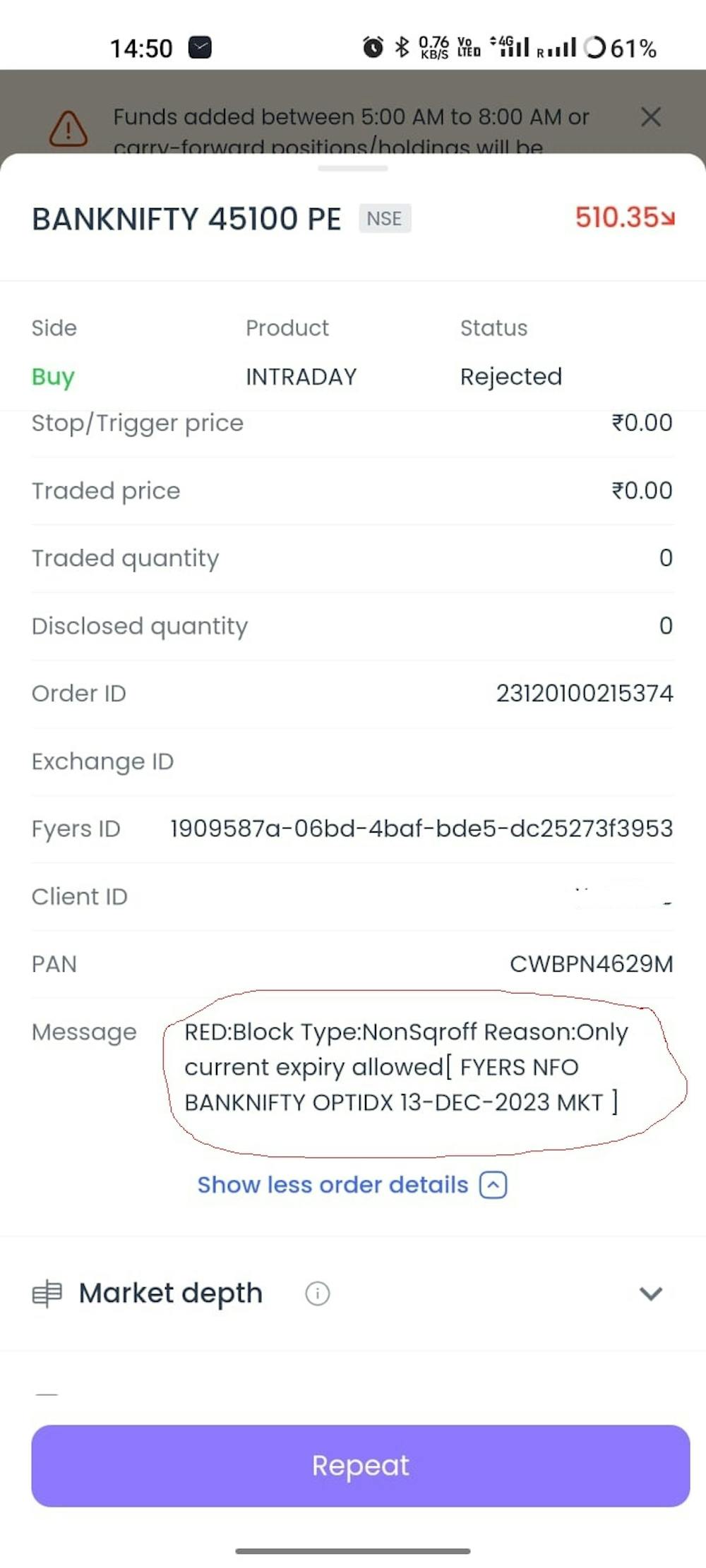Viewport: 706px width, 1568px height.
Task: Expand the Market depth section
Action: (650, 1293)
